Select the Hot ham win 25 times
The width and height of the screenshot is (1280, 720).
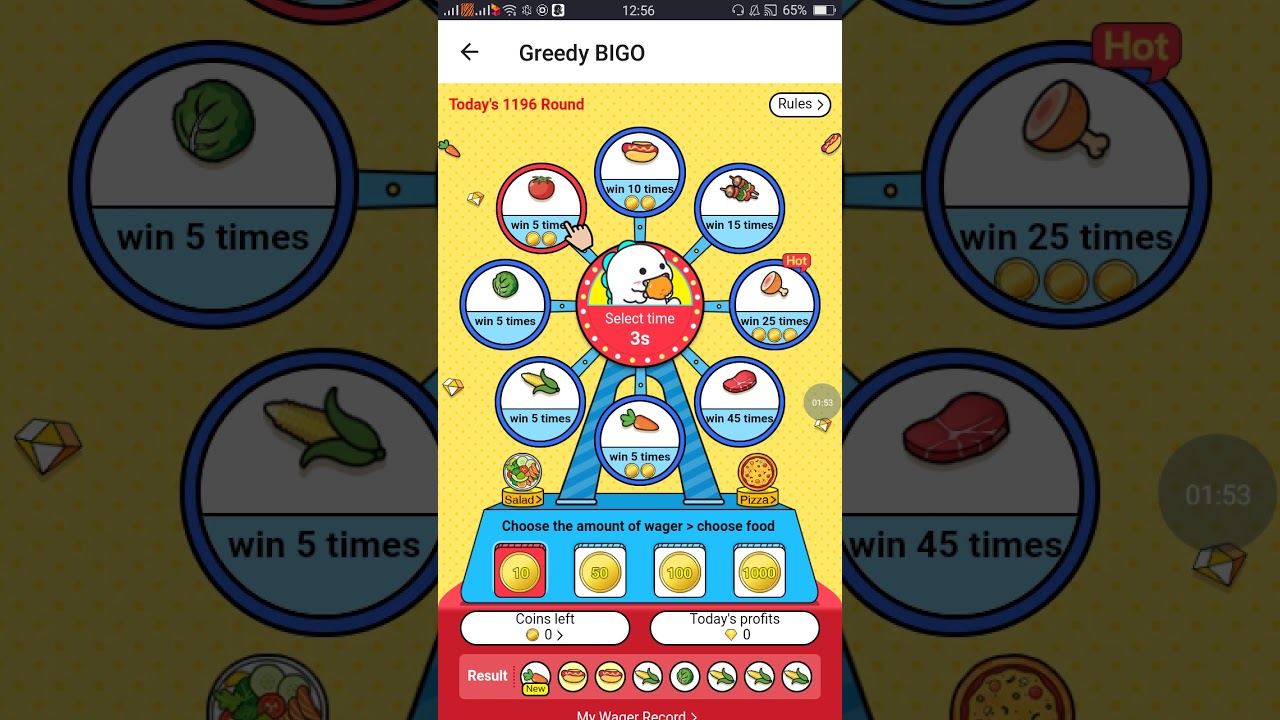tap(774, 304)
